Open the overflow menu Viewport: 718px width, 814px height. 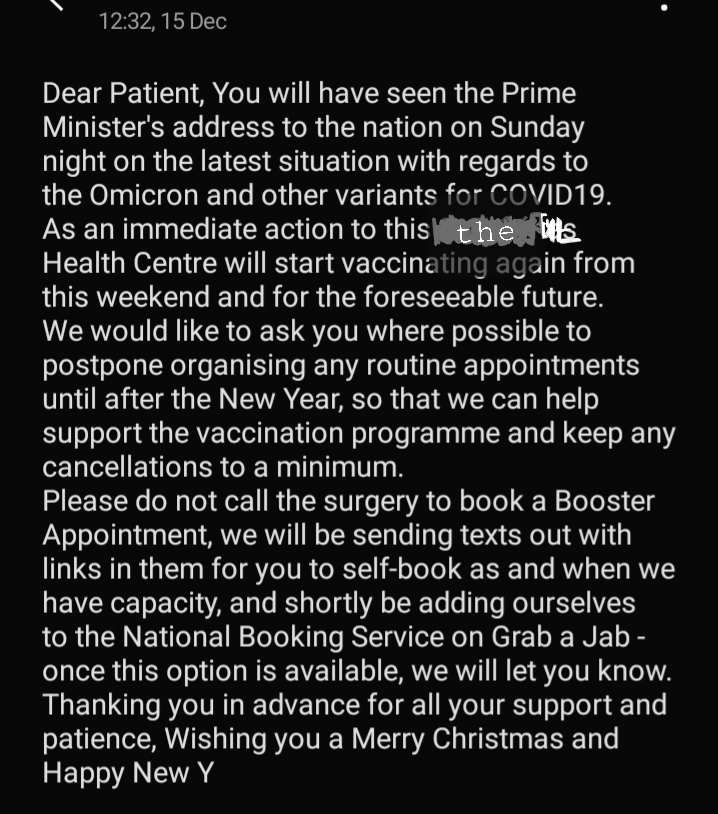[x=664, y=6]
